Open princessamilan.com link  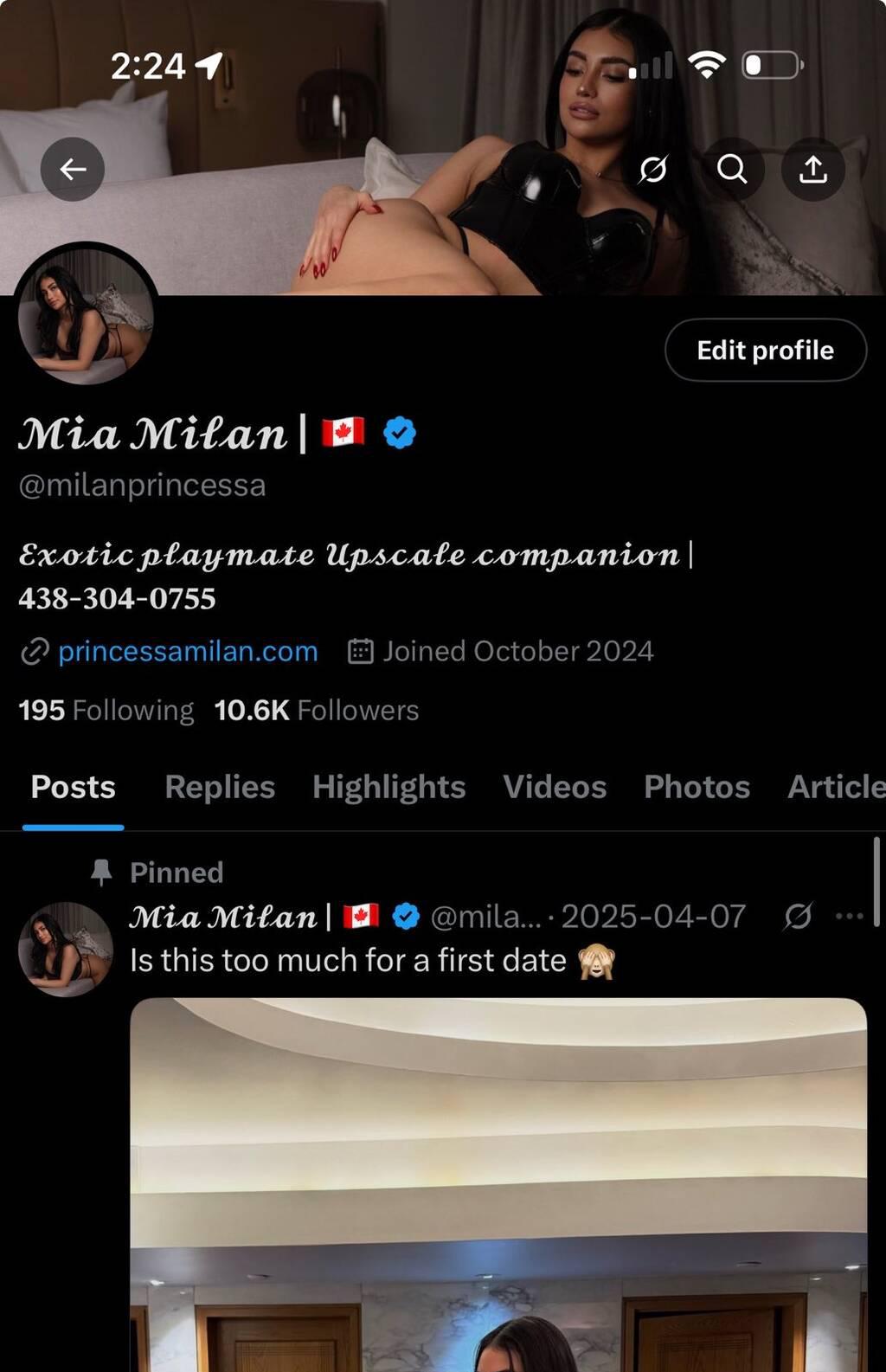point(187,651)
